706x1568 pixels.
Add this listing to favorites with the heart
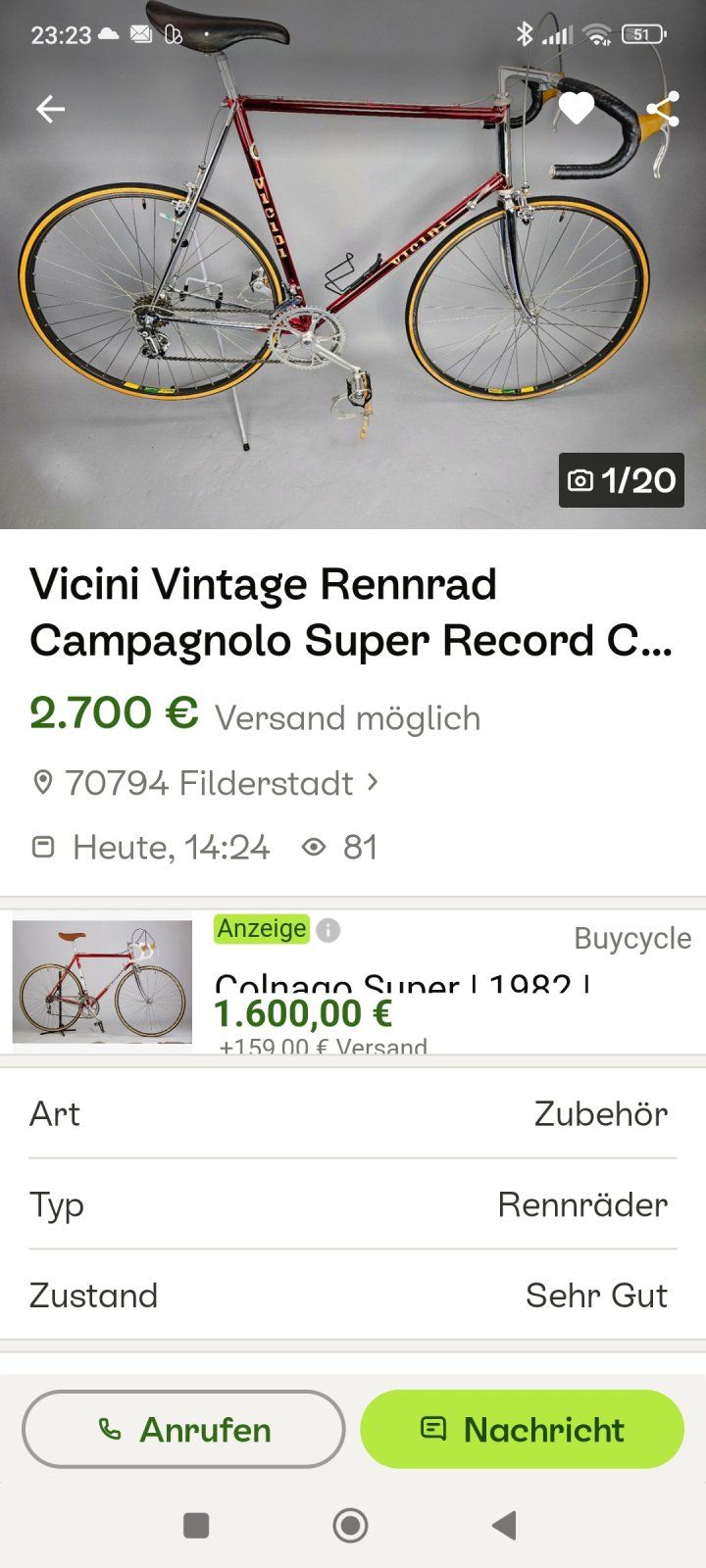tap(577, 109)
